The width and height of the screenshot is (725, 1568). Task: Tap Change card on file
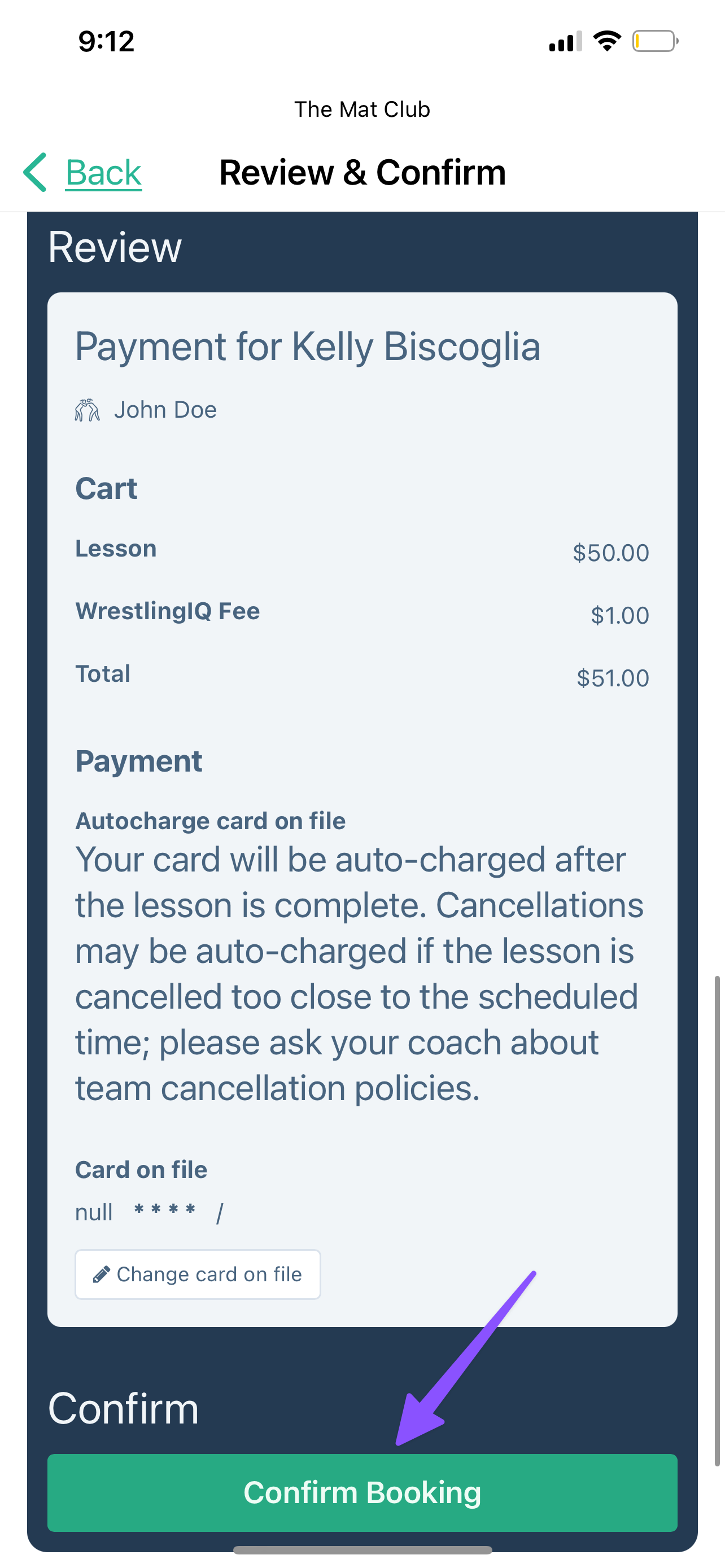click(198, 1274)
